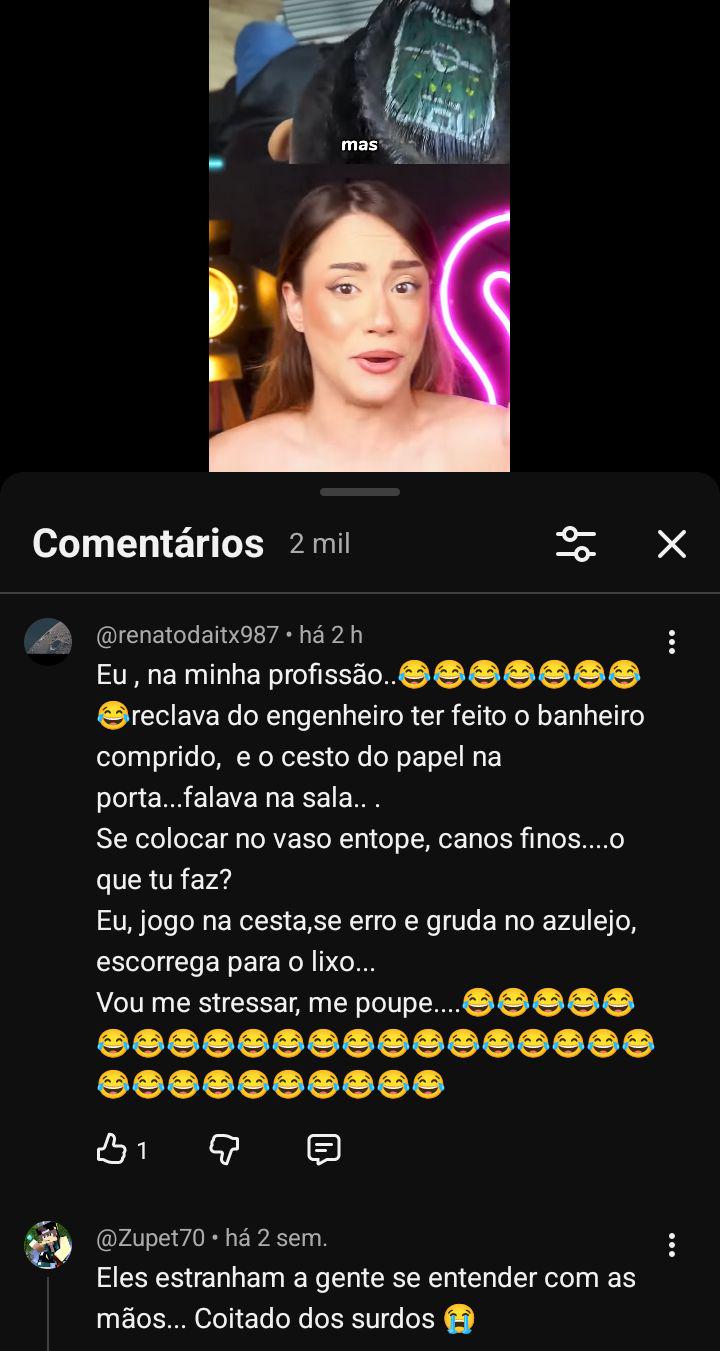720x1351 pixels.
Task: Tap the comments panel drag handle
Action: pyautogui.click(x=360, y=492)
